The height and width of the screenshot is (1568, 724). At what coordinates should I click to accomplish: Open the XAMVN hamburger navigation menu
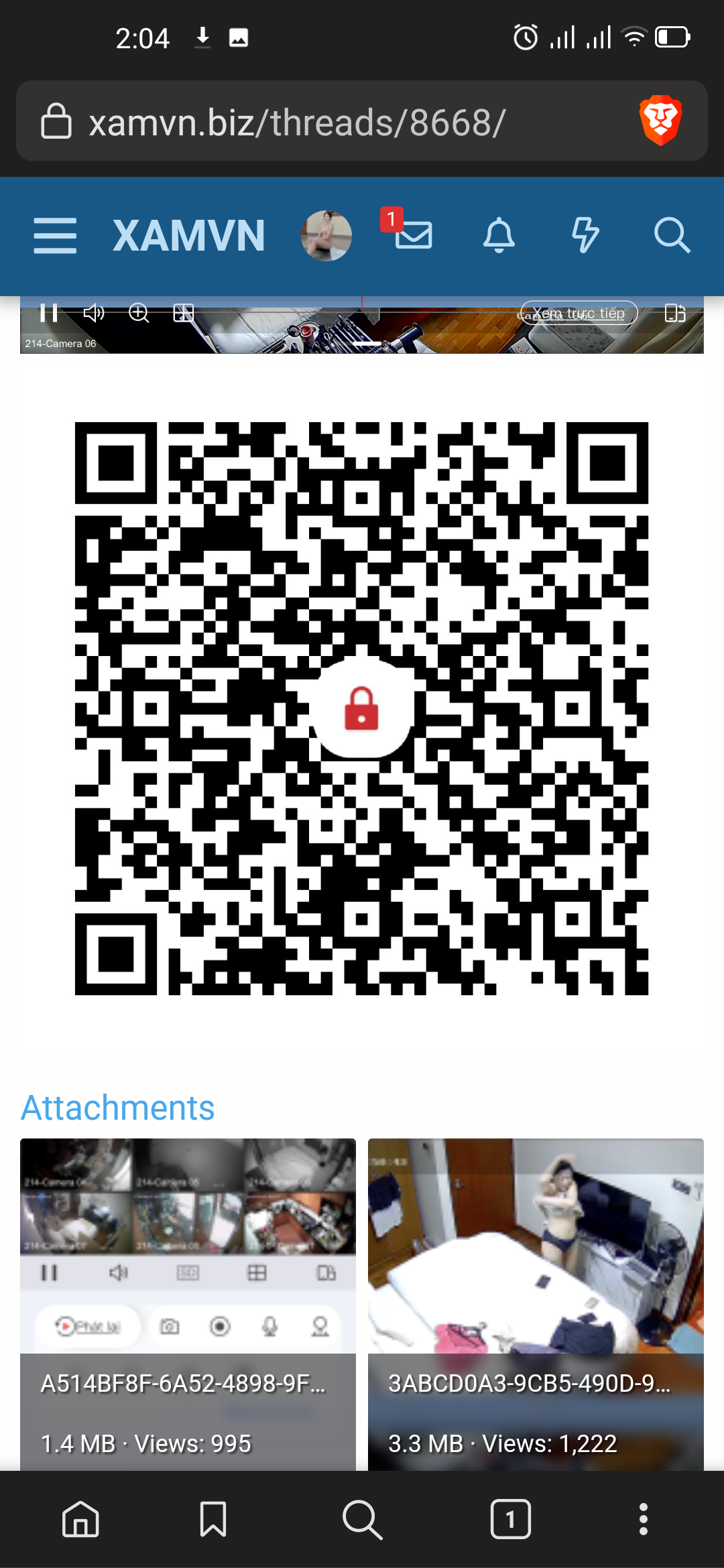55,235
